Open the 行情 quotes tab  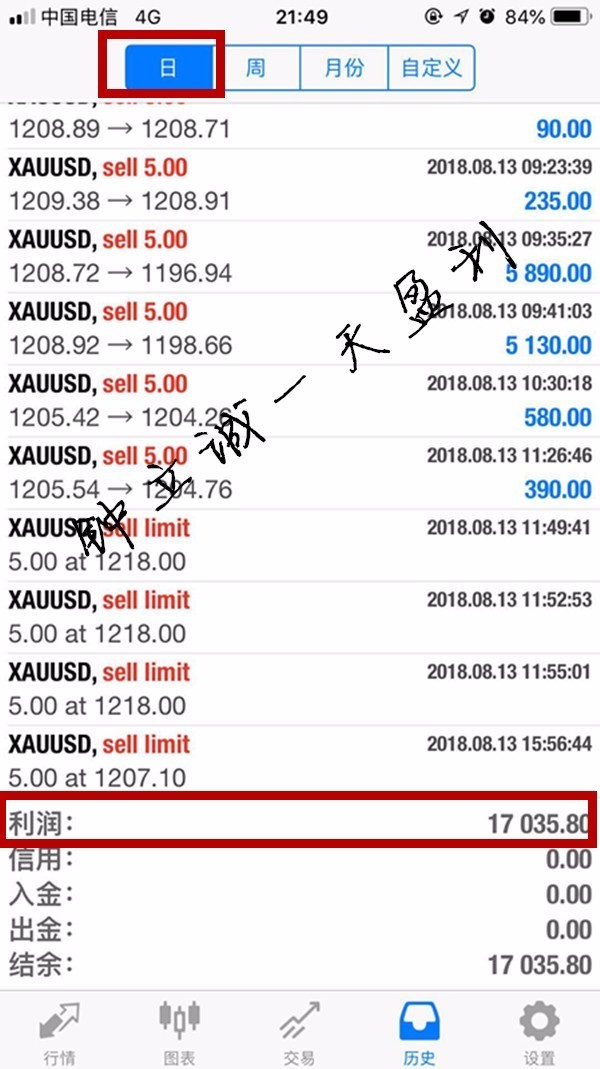(x=59, y=1030)
